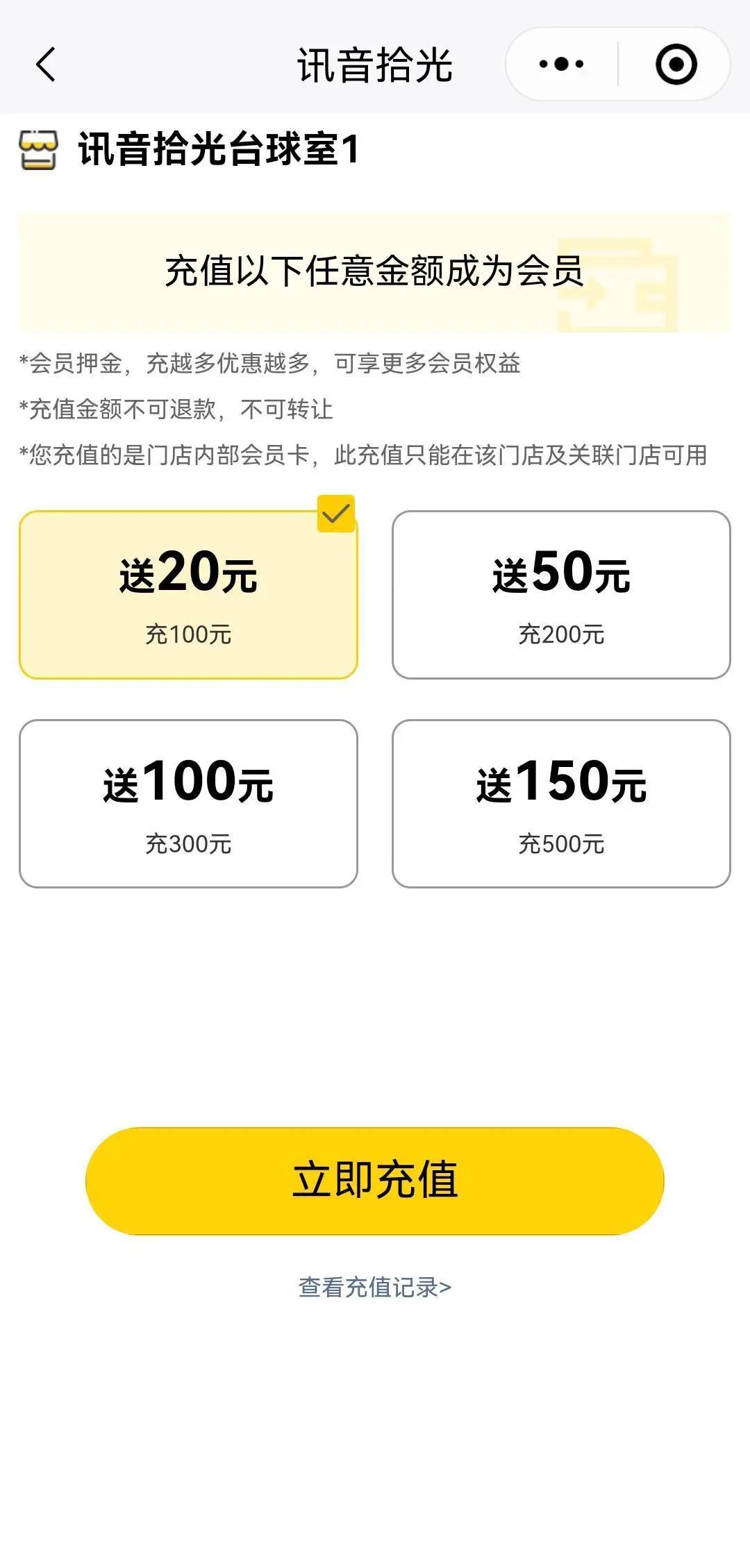Choose the 充200元 送50元 recharge option
The height and width of the screenshot is (1568, 750).
[561, 595]
